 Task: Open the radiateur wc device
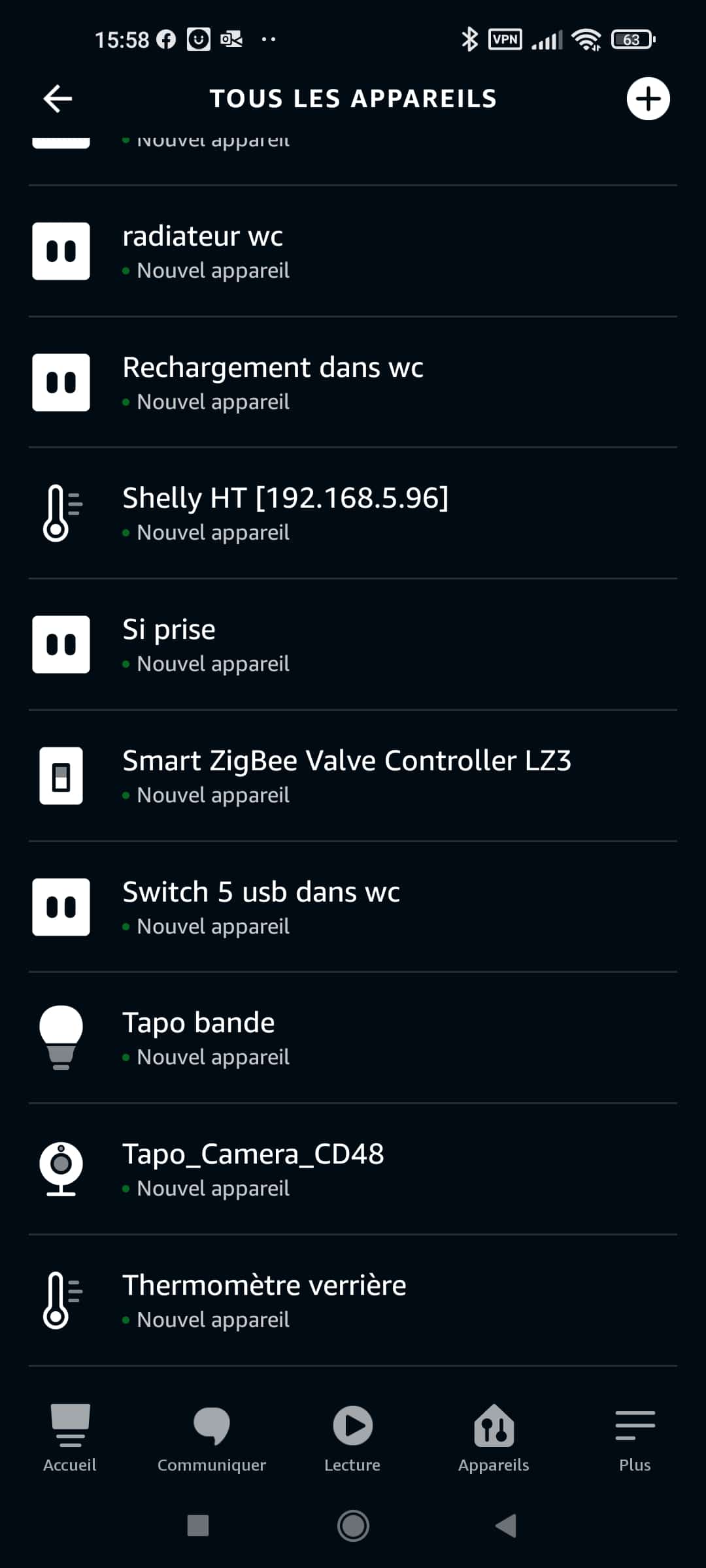click(353, 252)
